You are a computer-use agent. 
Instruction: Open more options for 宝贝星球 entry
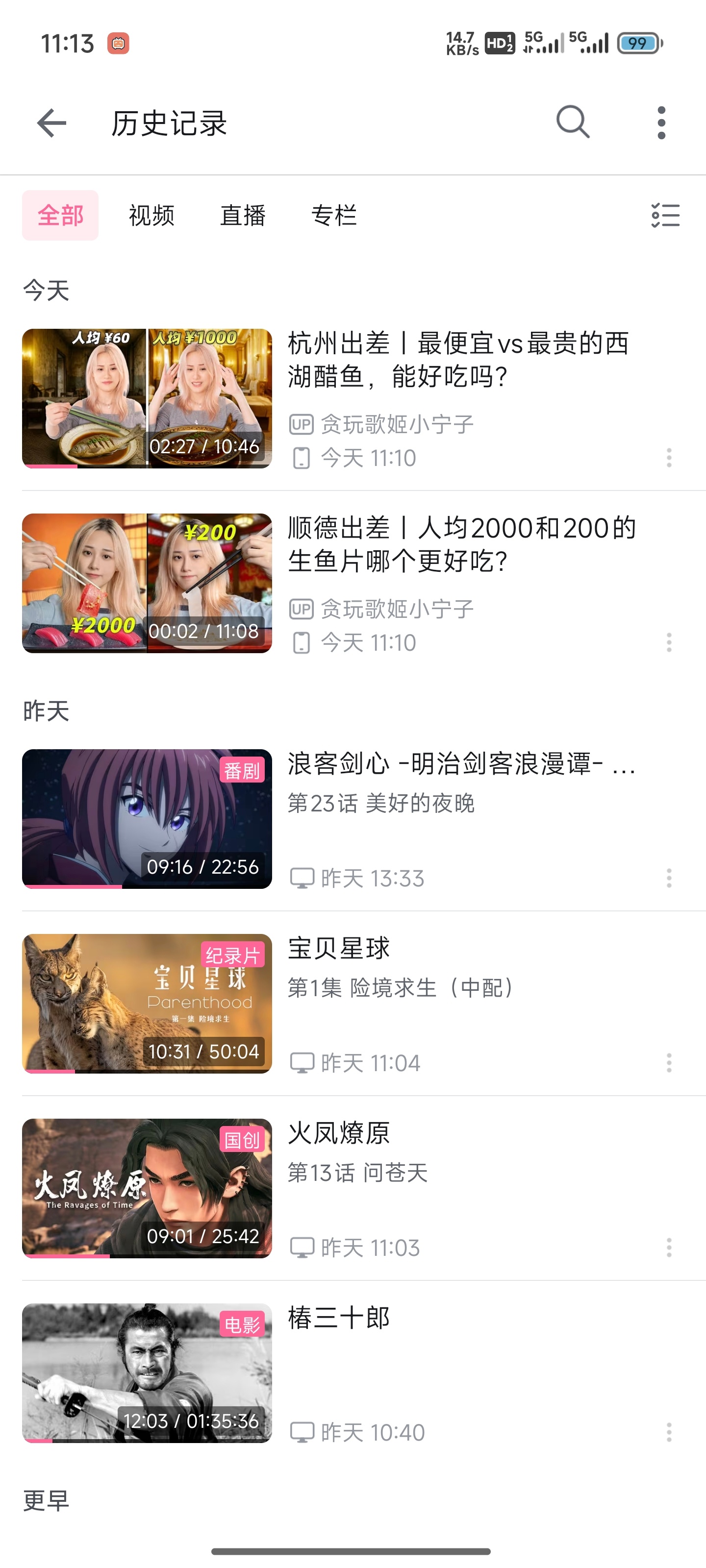coord(669,1063)
